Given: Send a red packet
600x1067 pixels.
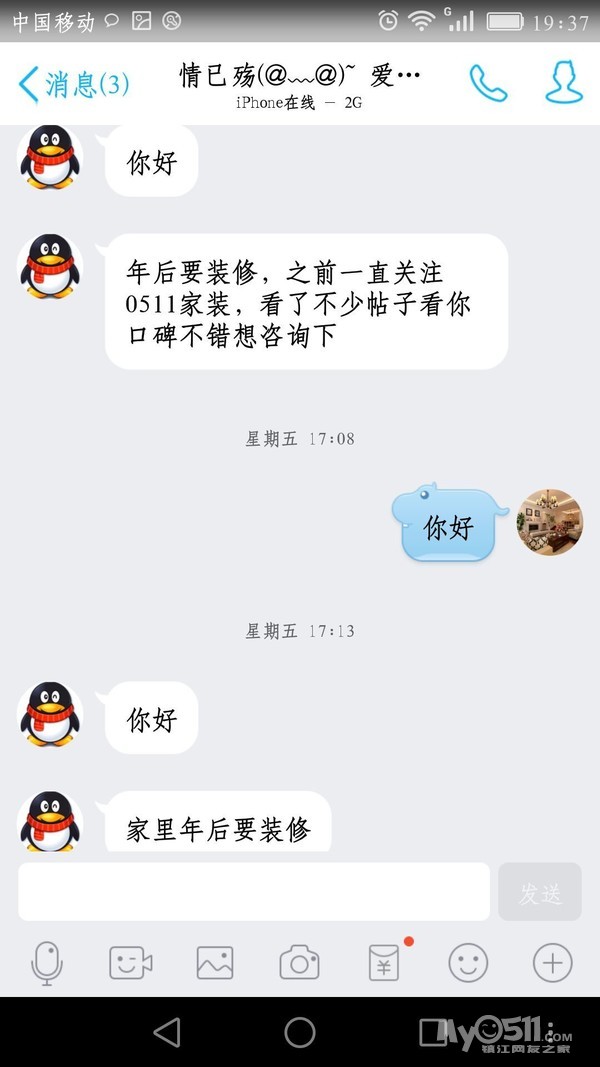Looking at the screenshot, I should [383, 964].
